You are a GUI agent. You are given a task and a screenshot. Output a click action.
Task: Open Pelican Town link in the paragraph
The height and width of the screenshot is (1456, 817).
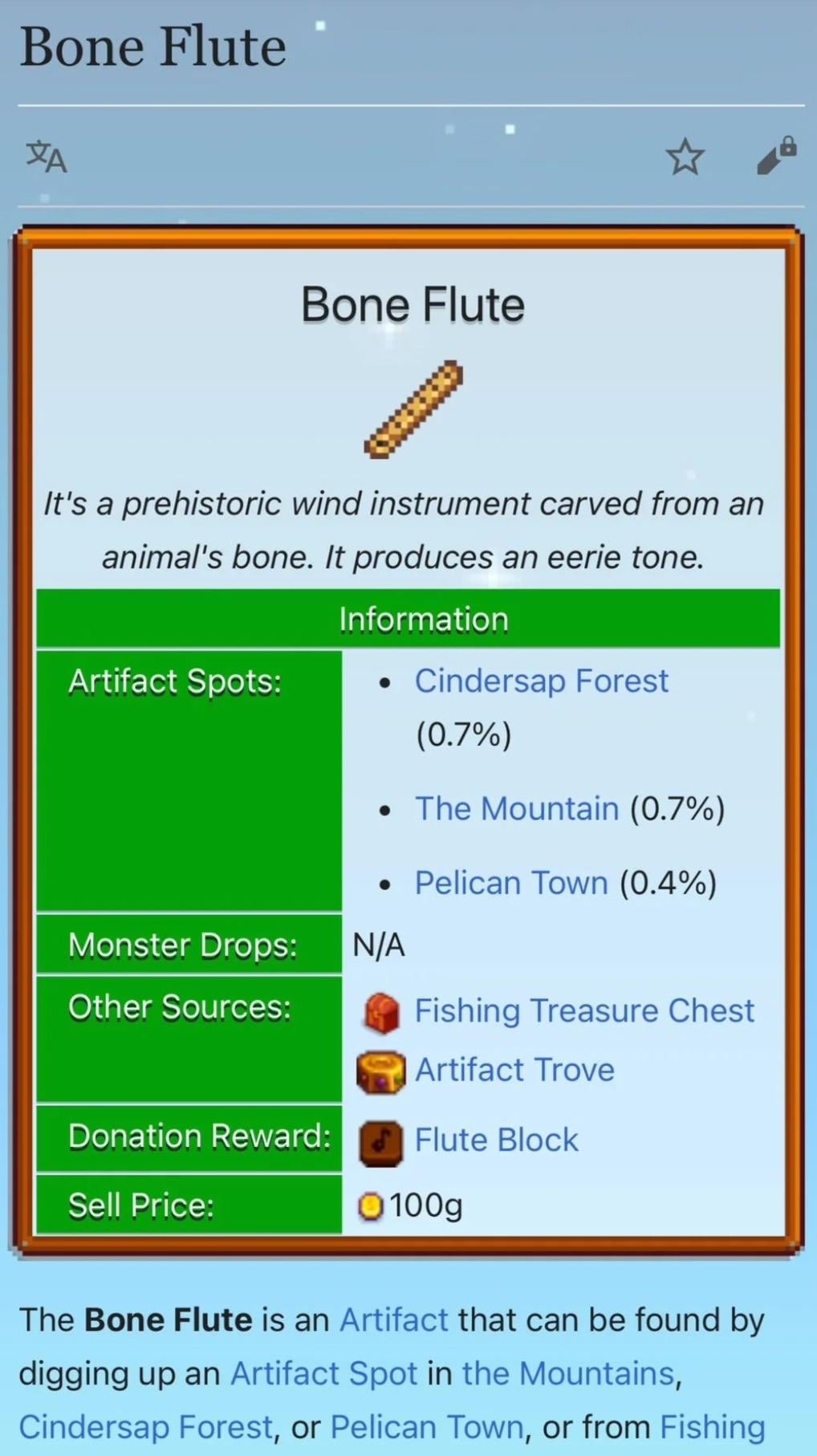[427, 1427]
